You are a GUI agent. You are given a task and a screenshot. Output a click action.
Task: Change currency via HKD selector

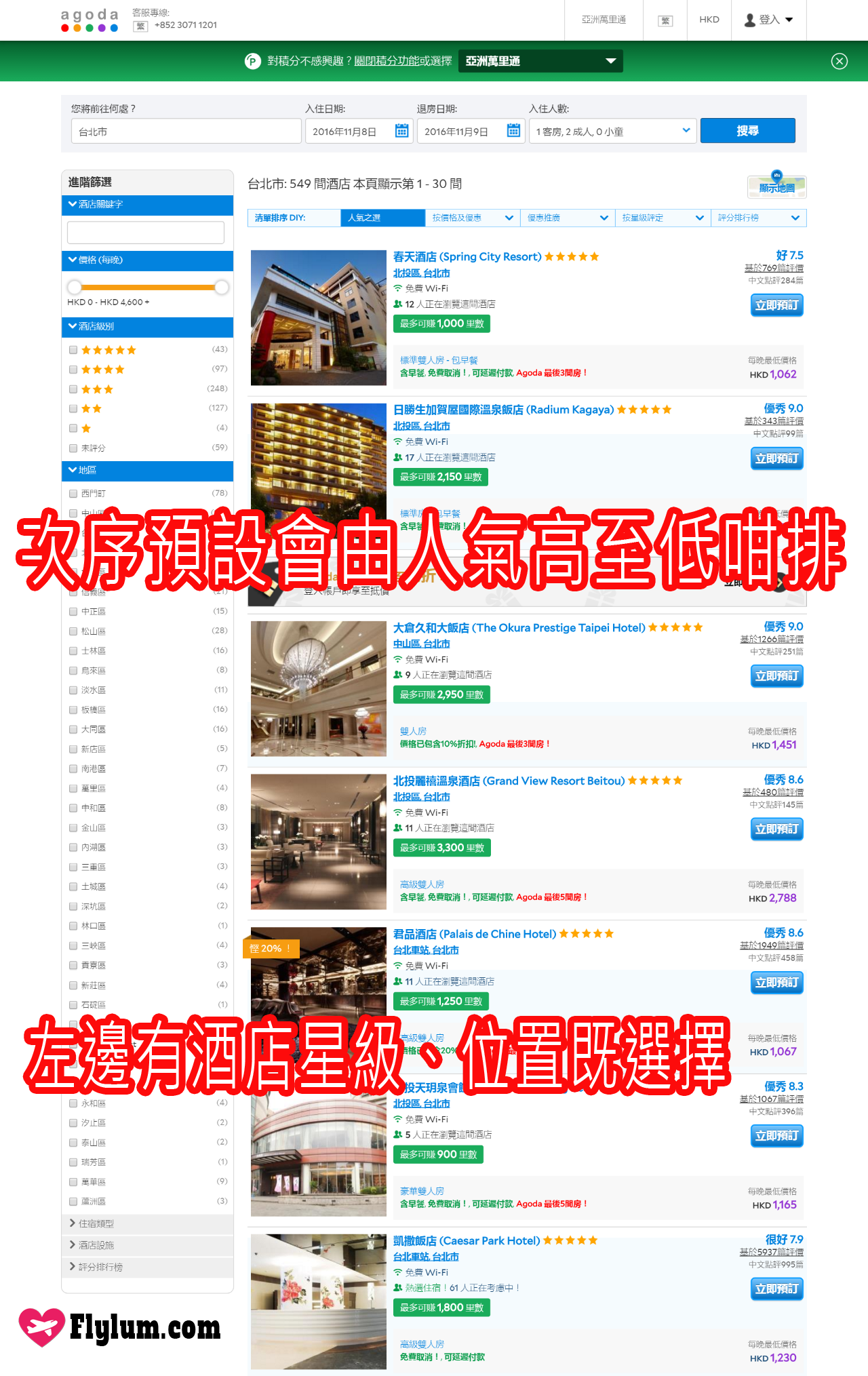709,20
